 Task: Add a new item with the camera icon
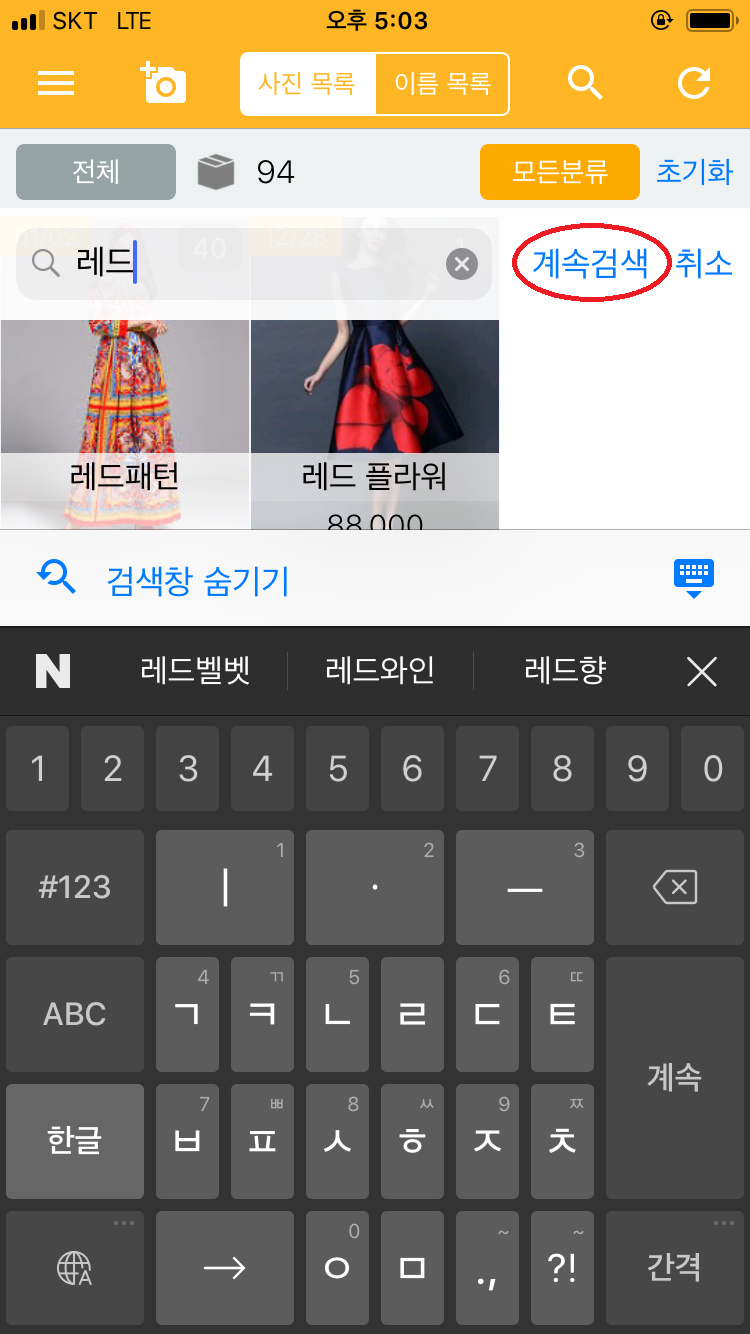click(x=162, y=83)
